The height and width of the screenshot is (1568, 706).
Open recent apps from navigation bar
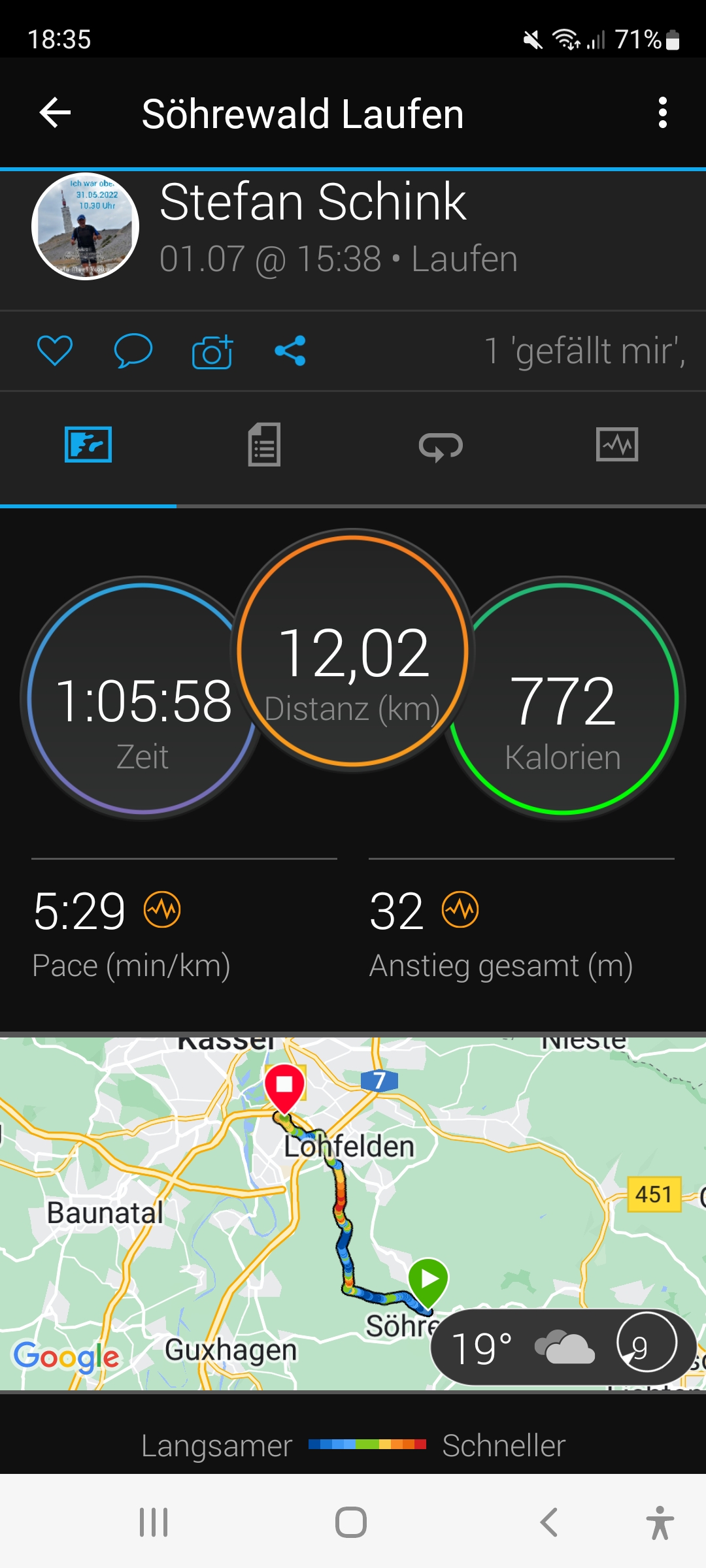point(154,1522)
